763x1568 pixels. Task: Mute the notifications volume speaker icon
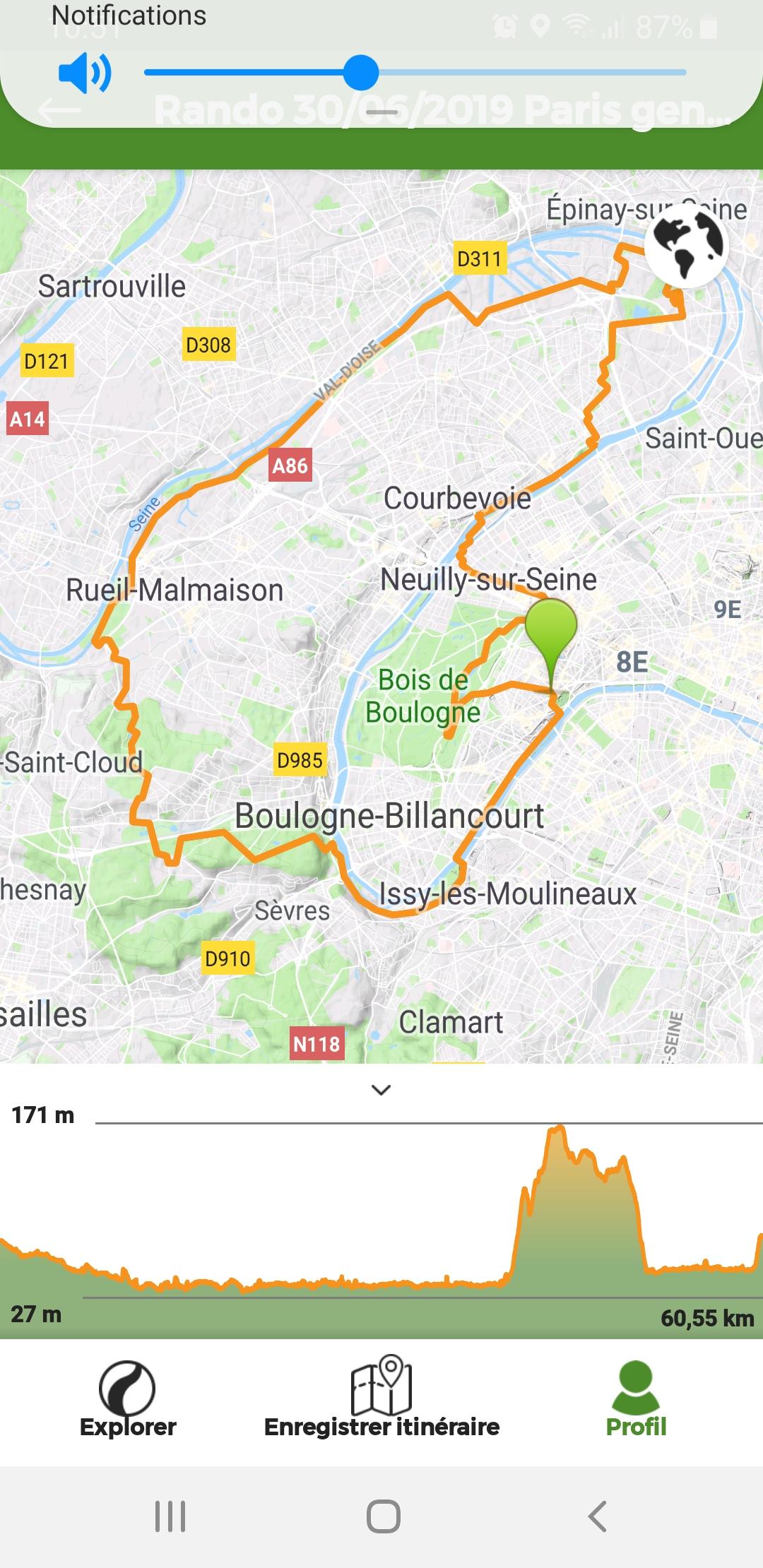[85, 73]
